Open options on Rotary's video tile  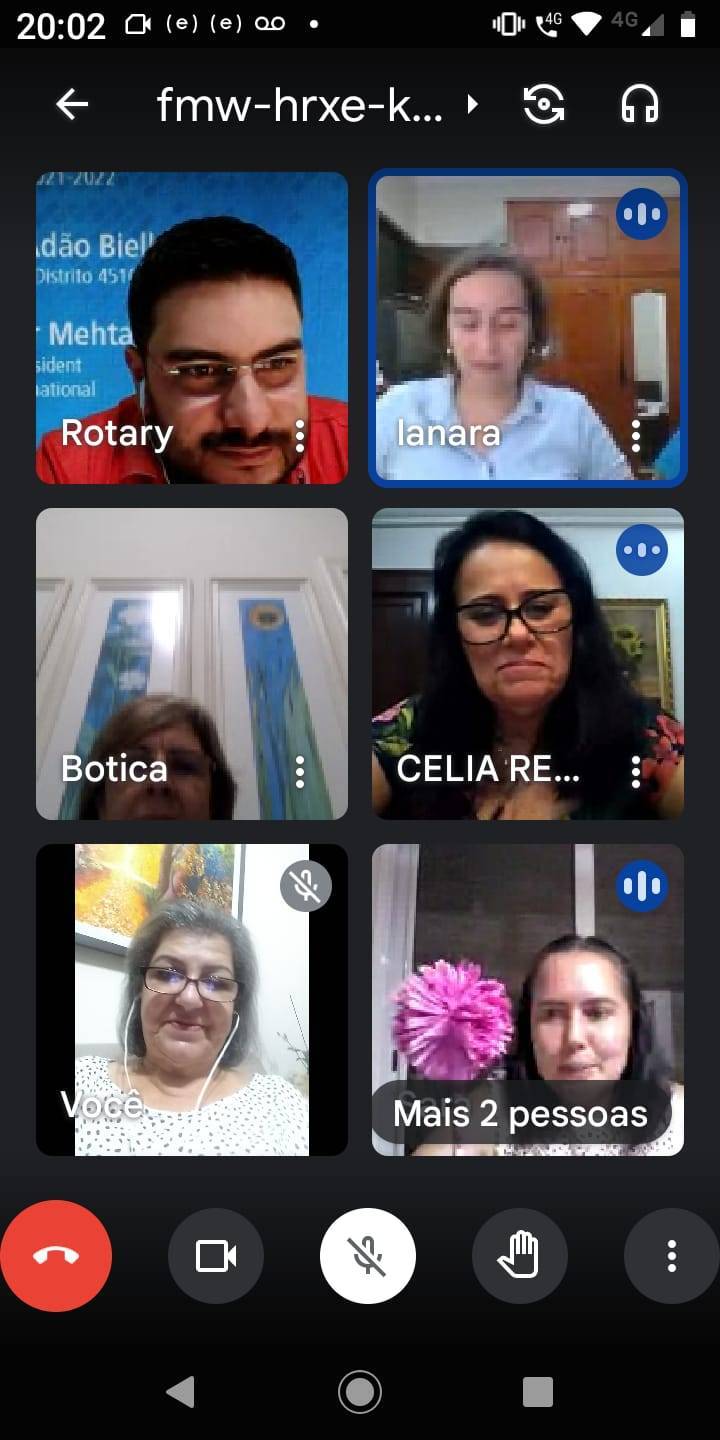[x=299, y=435]
